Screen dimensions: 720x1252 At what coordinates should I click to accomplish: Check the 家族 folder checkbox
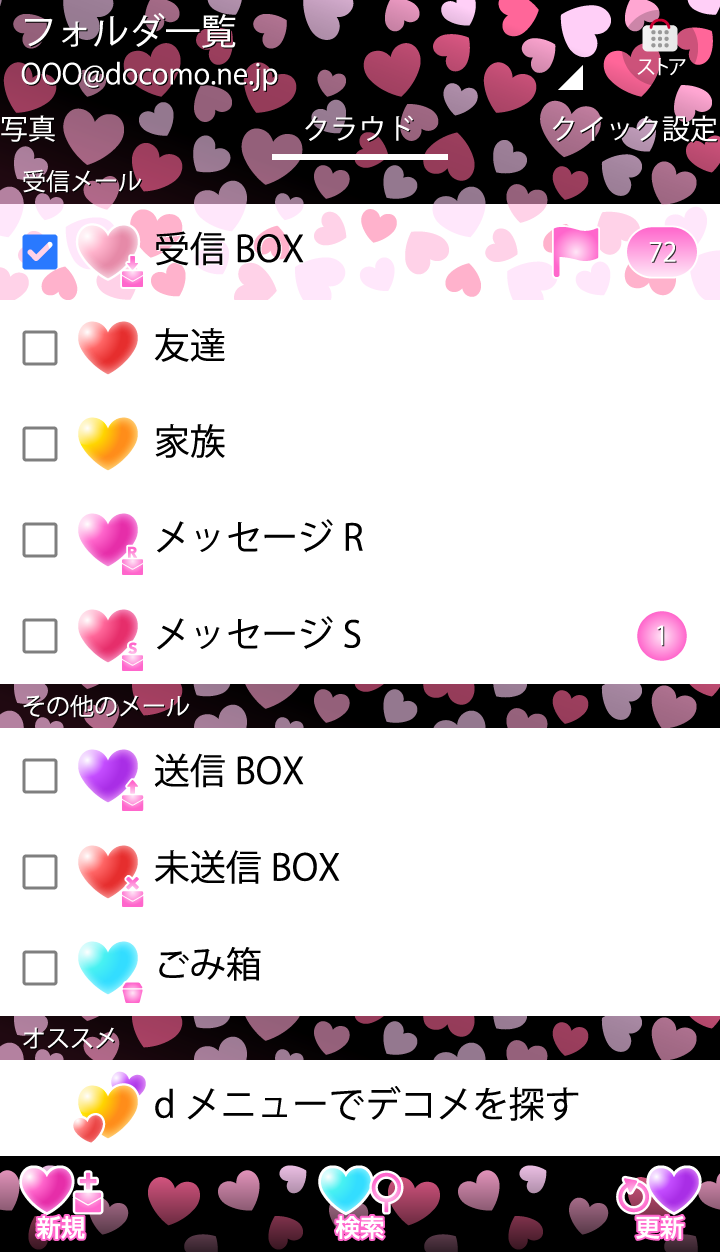[40, 444]
